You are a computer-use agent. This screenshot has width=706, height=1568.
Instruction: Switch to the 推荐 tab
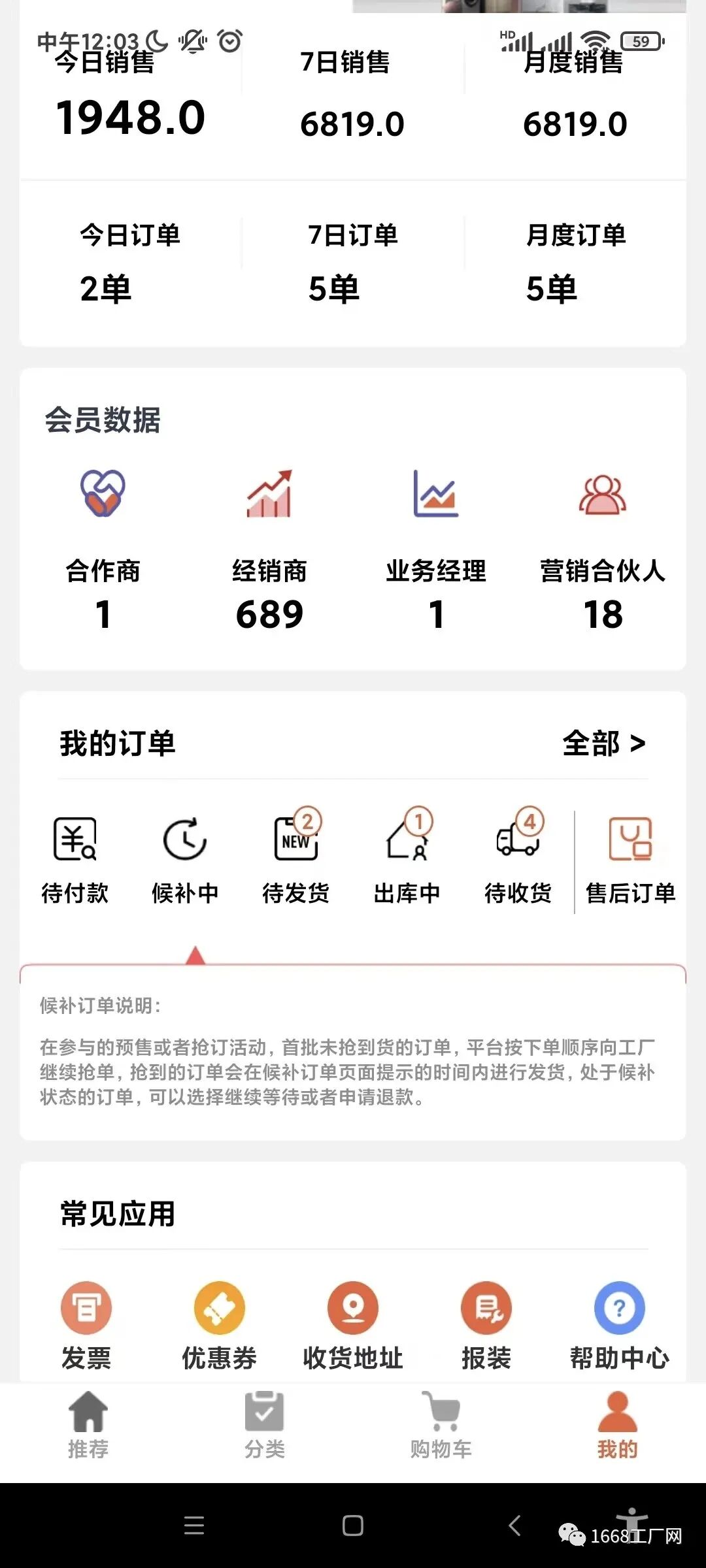point(88,1426)
